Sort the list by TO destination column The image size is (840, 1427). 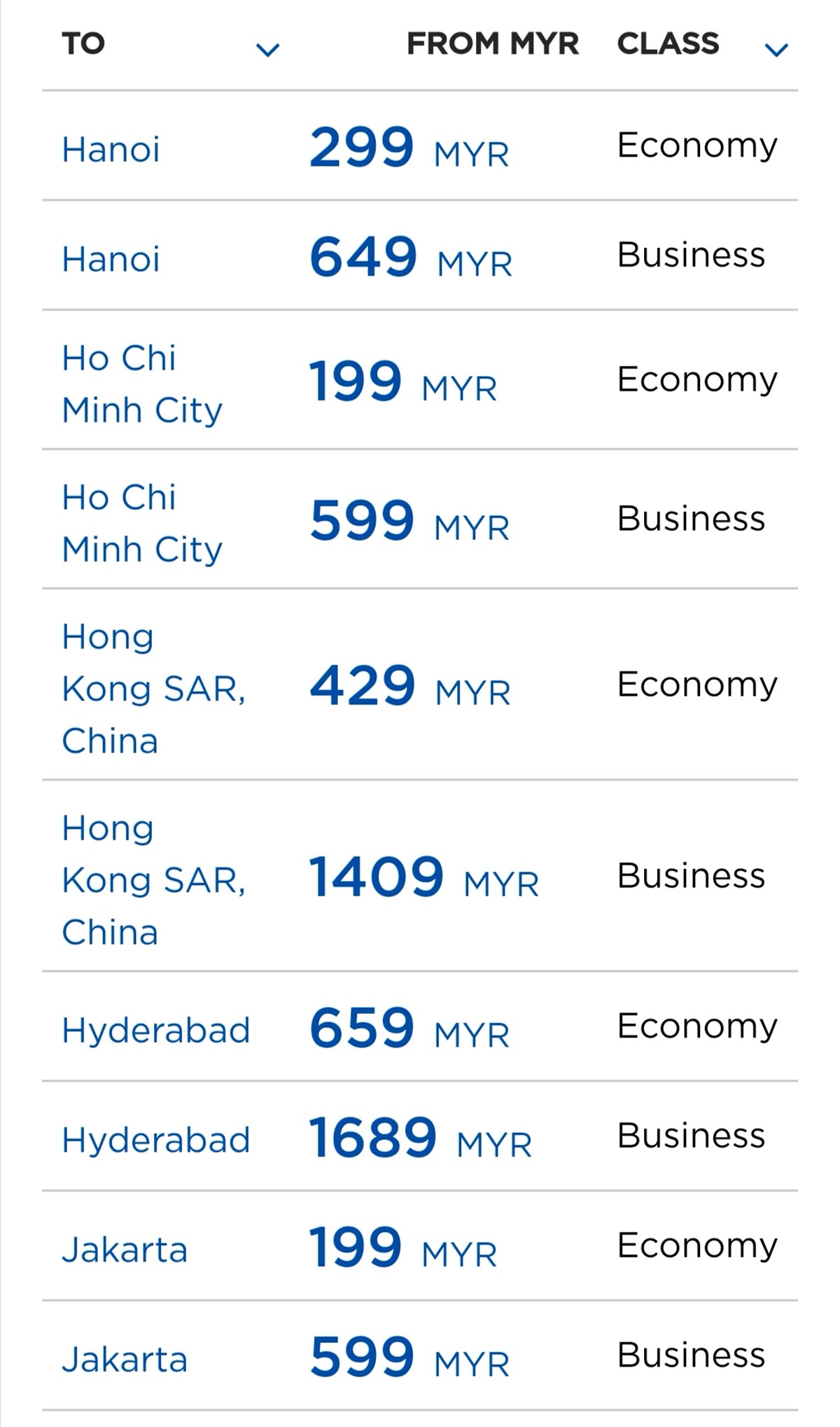pos(267,50)
